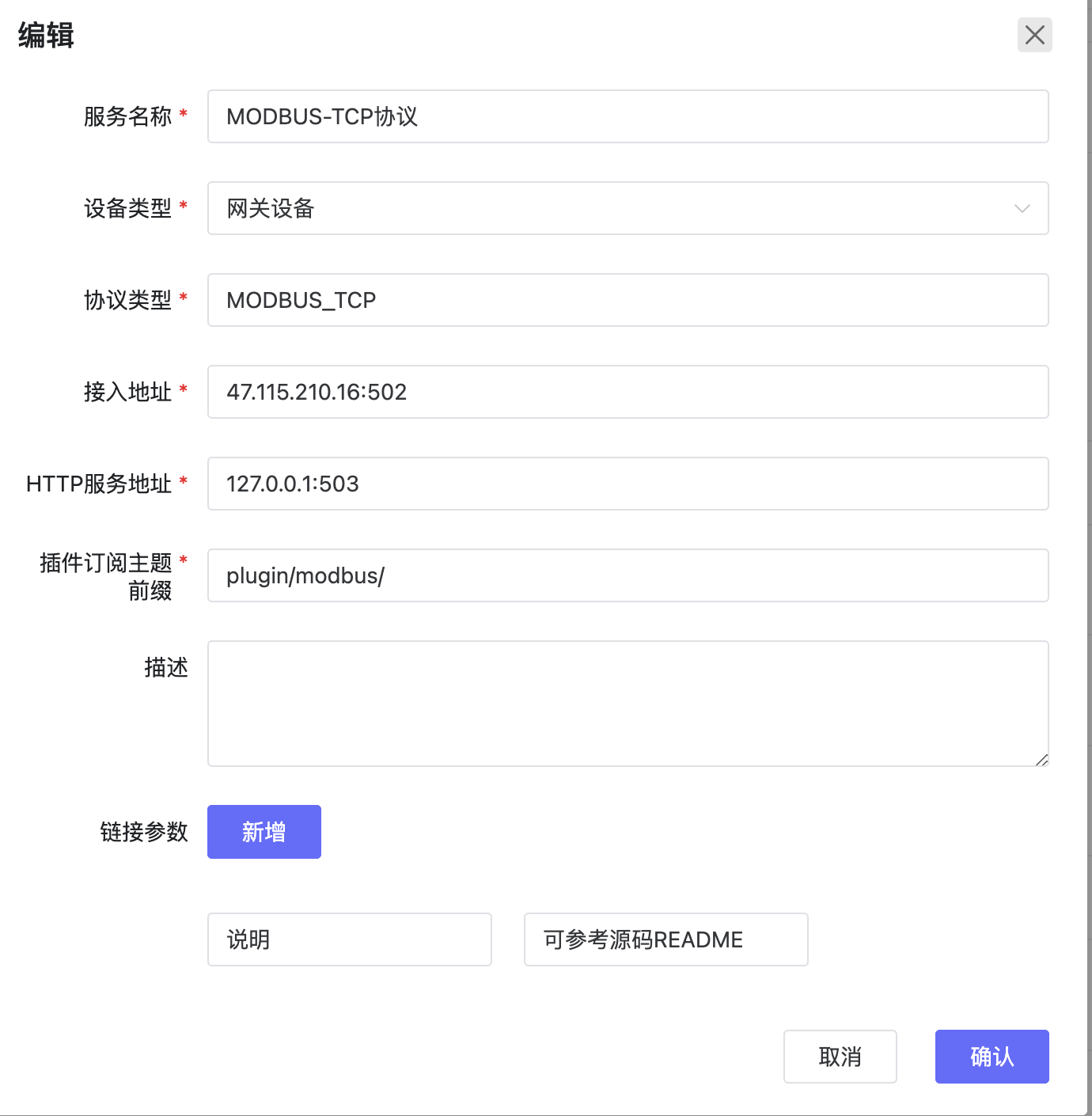Focus the 协议类型 input
Screen dimensions: 1092x1116
628,300
